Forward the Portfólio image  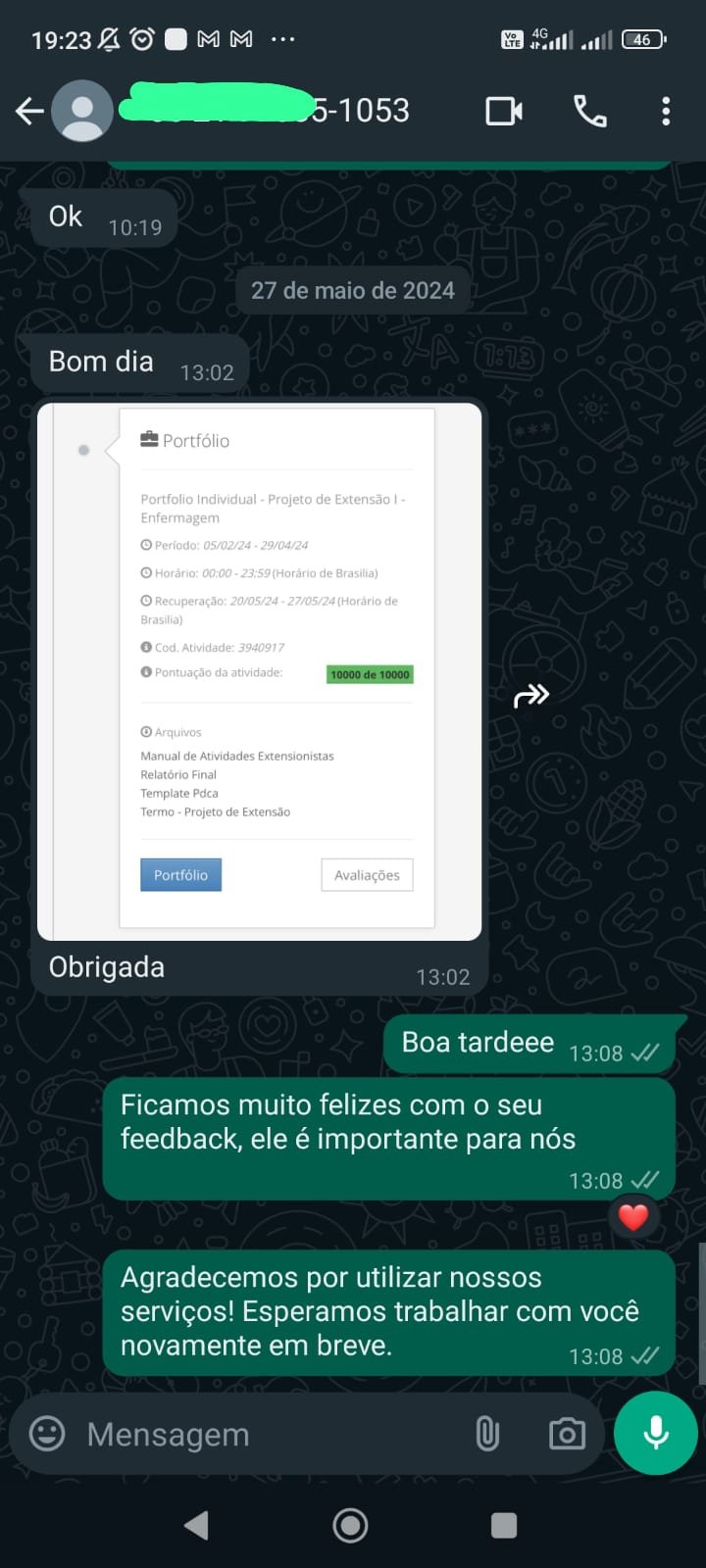click(531, 696)
